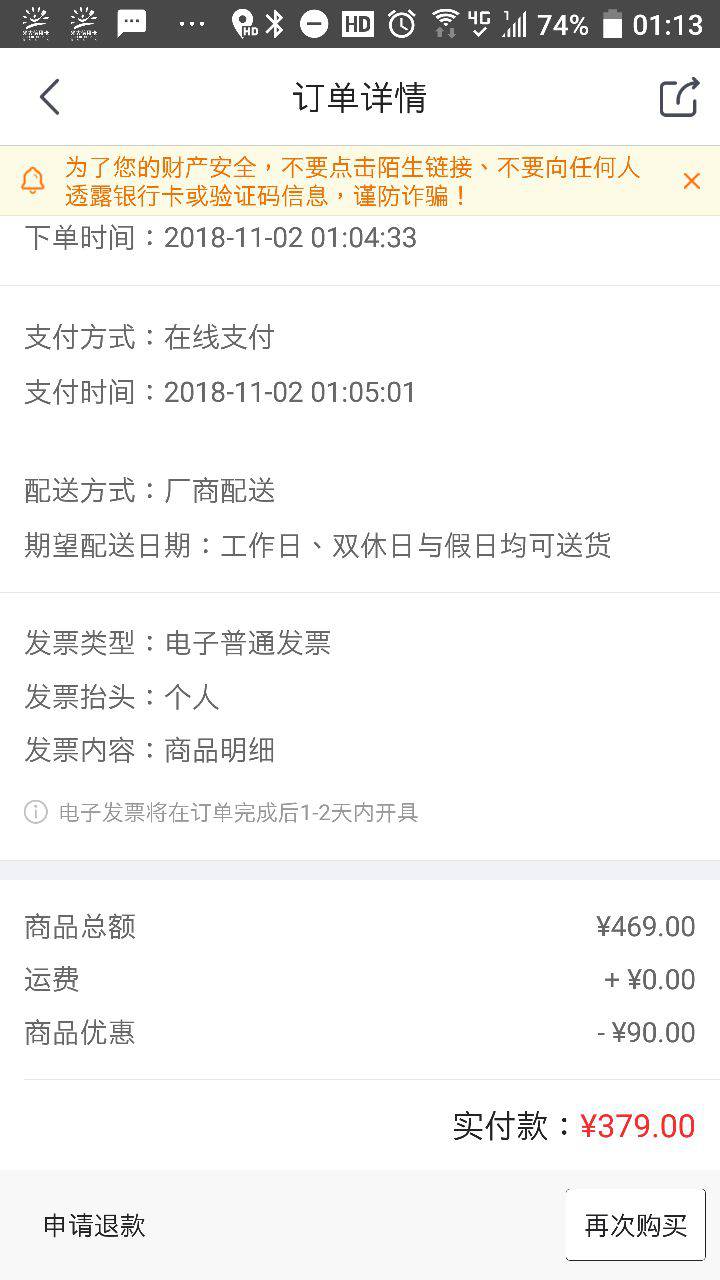720x1280 pixels.
Task: Tap the 发票抬头 invoice title 个人
Action: tap(126, 697)
